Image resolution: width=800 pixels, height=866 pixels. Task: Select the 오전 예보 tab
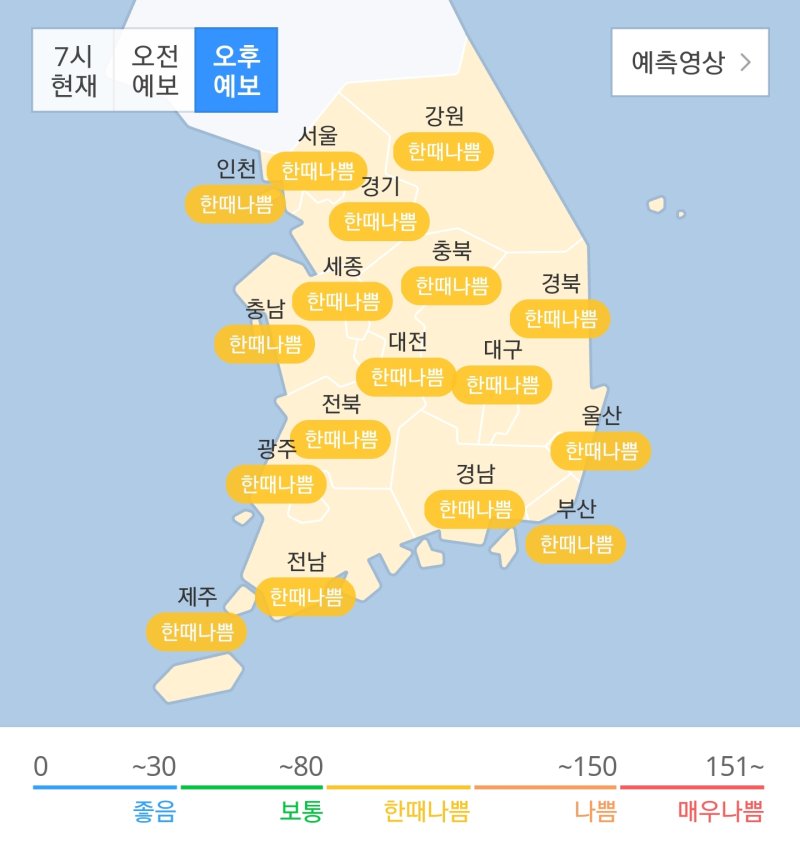click(x=155, y=70)
